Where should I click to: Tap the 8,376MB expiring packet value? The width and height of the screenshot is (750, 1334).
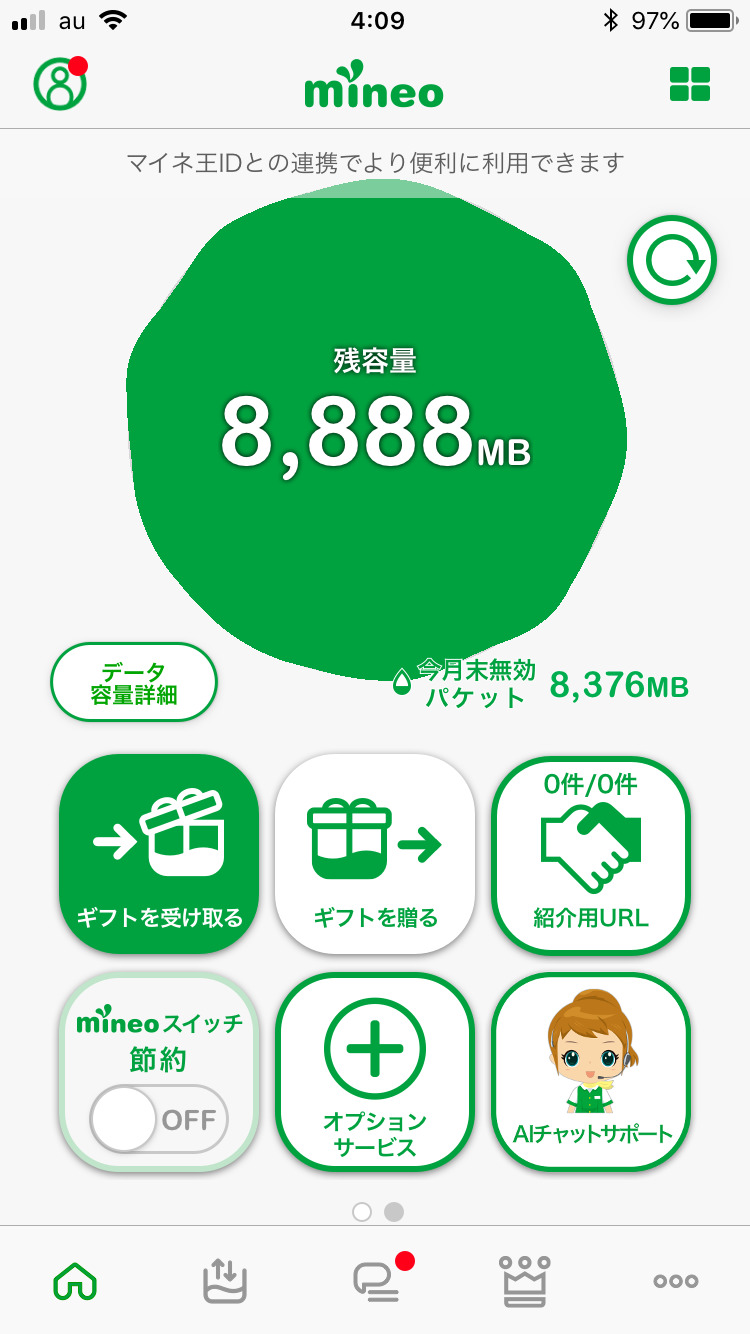[616, 685]
